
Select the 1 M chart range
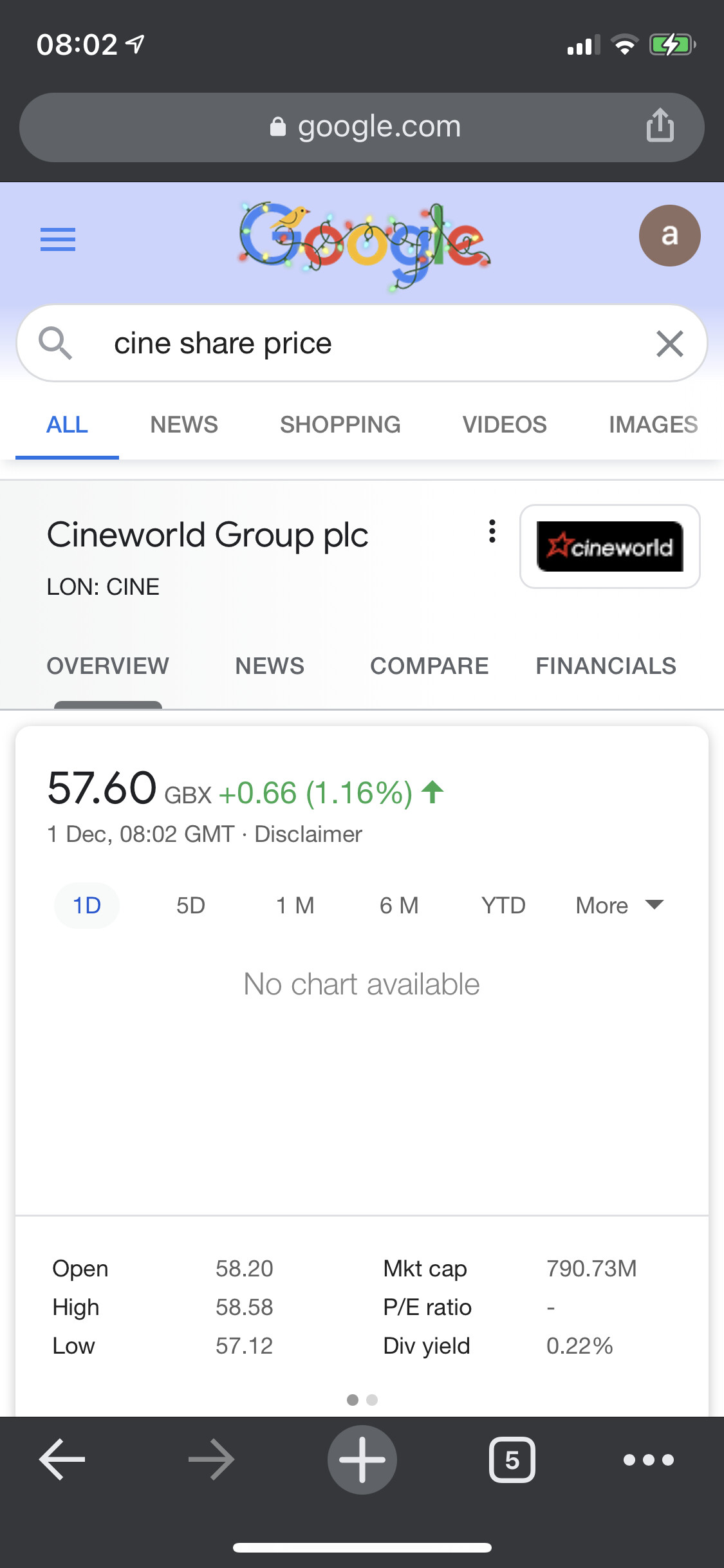295,906
